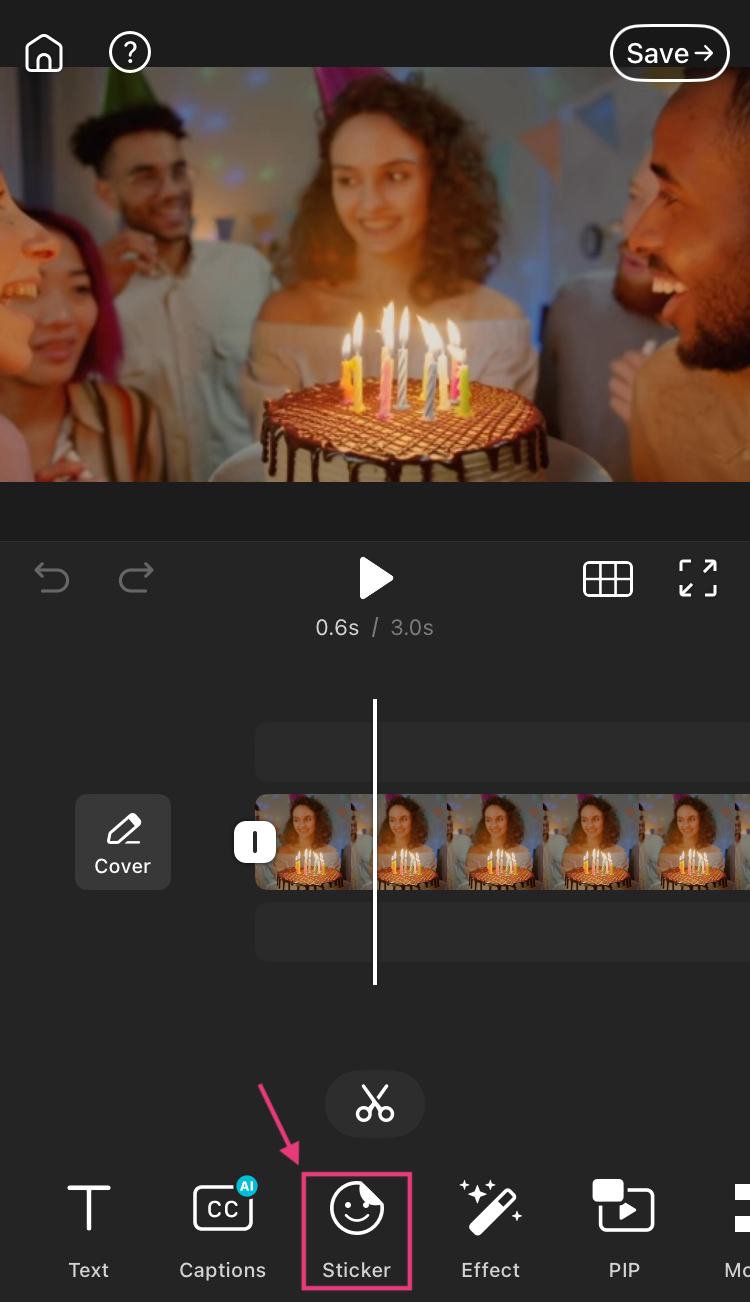Open the Text tool
750x1302 pixels.
[x=89, y=1228]
